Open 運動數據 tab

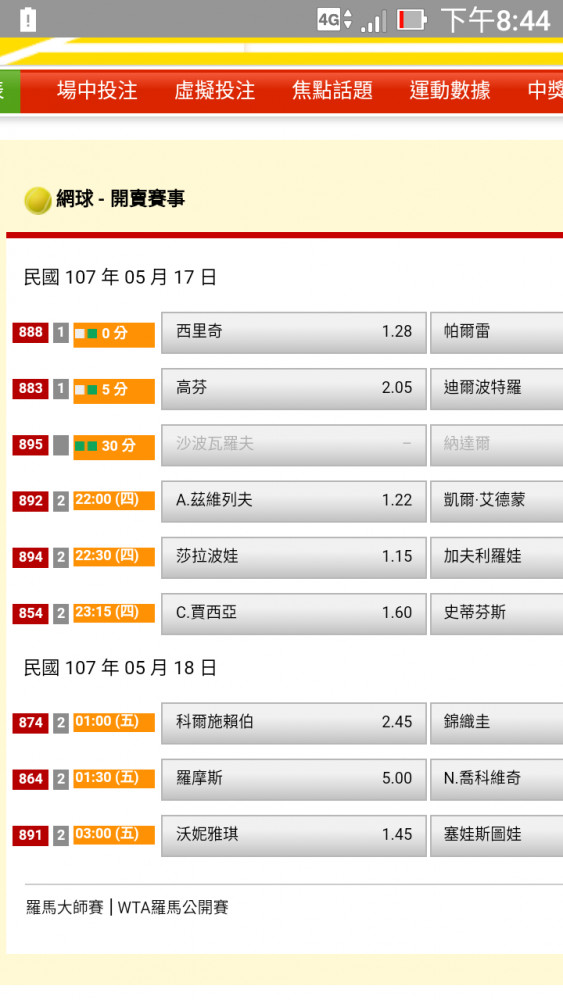click(450, 91)
